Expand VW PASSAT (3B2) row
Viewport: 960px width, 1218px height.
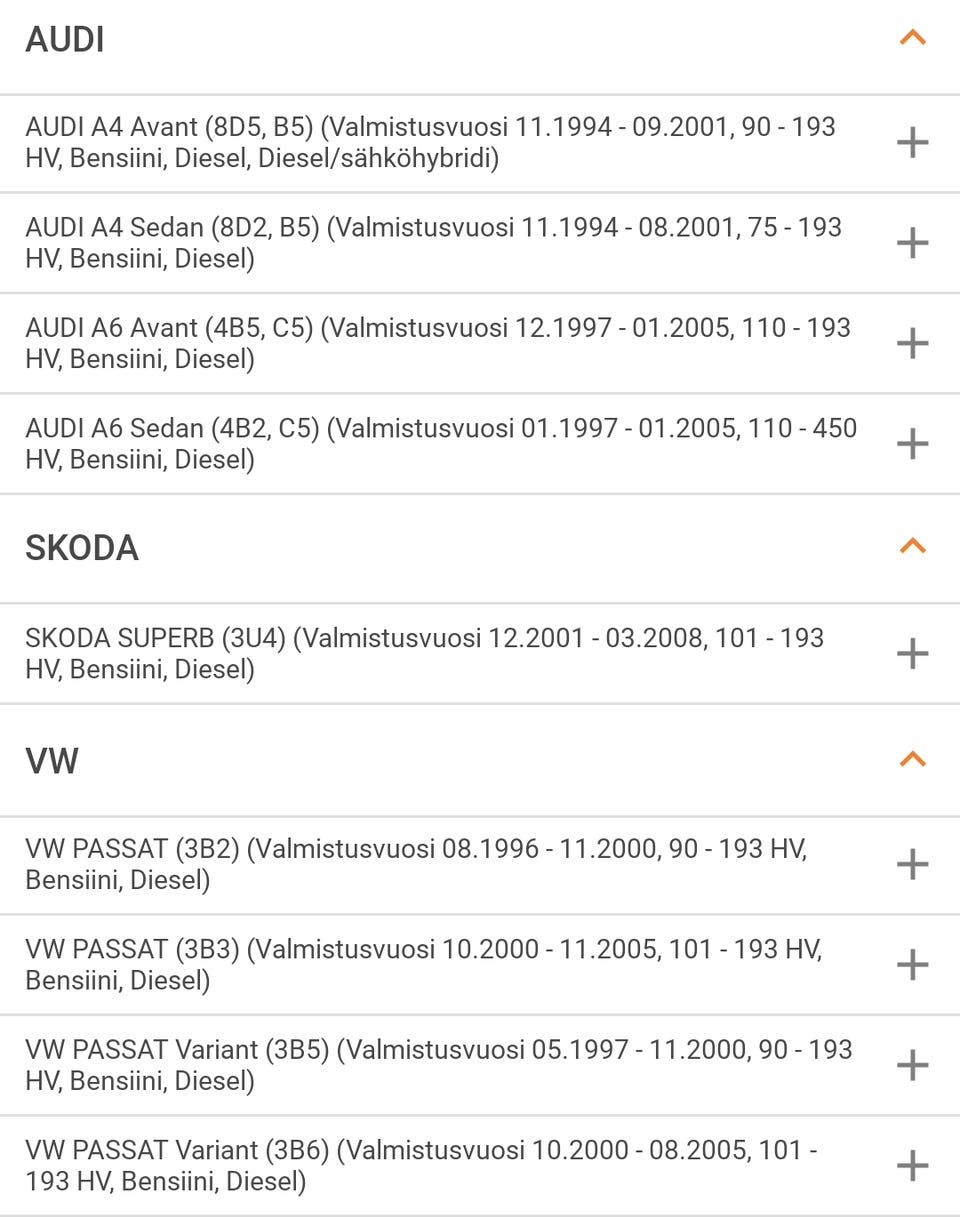point(912,864)
